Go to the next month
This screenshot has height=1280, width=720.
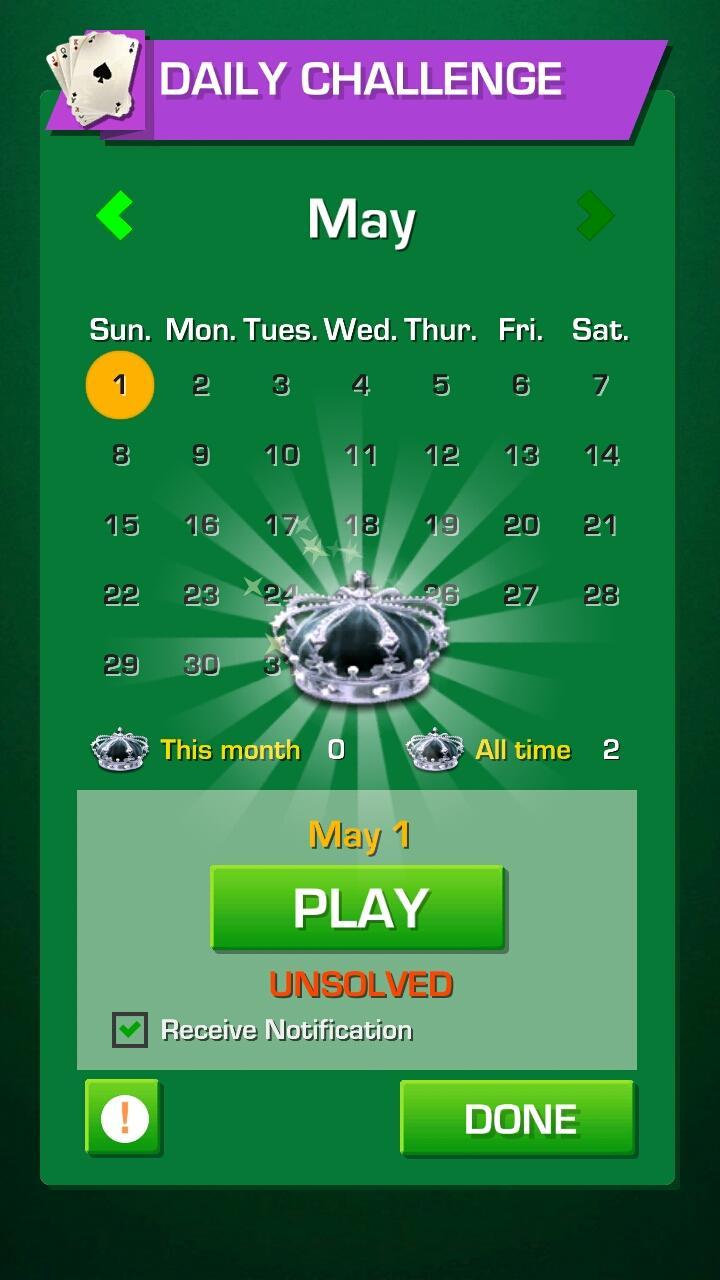[595, 215]
